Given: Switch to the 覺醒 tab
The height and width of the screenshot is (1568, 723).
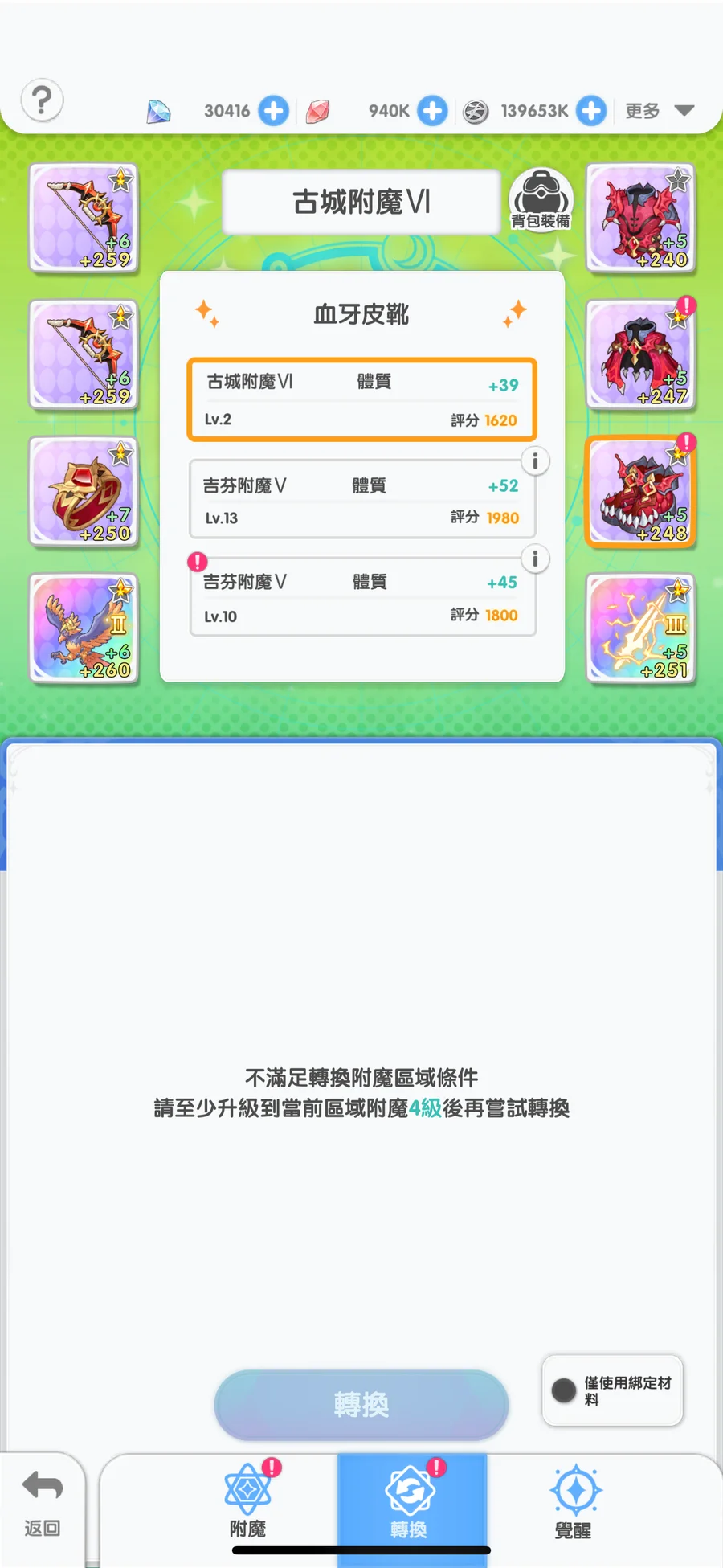Looking at the screenshot, I should pyautogui.click(x=574, y=1500).
